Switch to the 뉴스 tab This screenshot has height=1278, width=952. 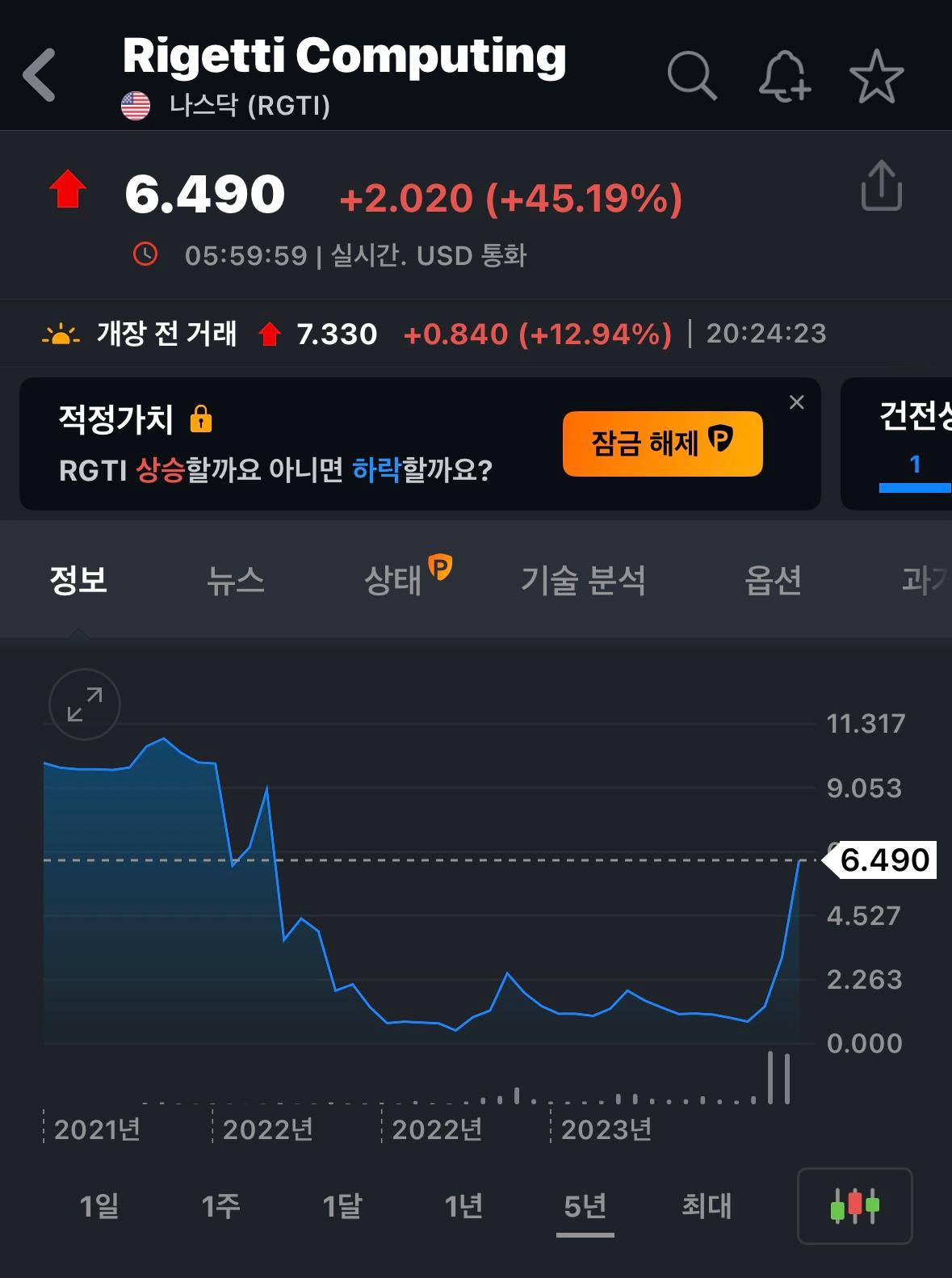[236, 580]
